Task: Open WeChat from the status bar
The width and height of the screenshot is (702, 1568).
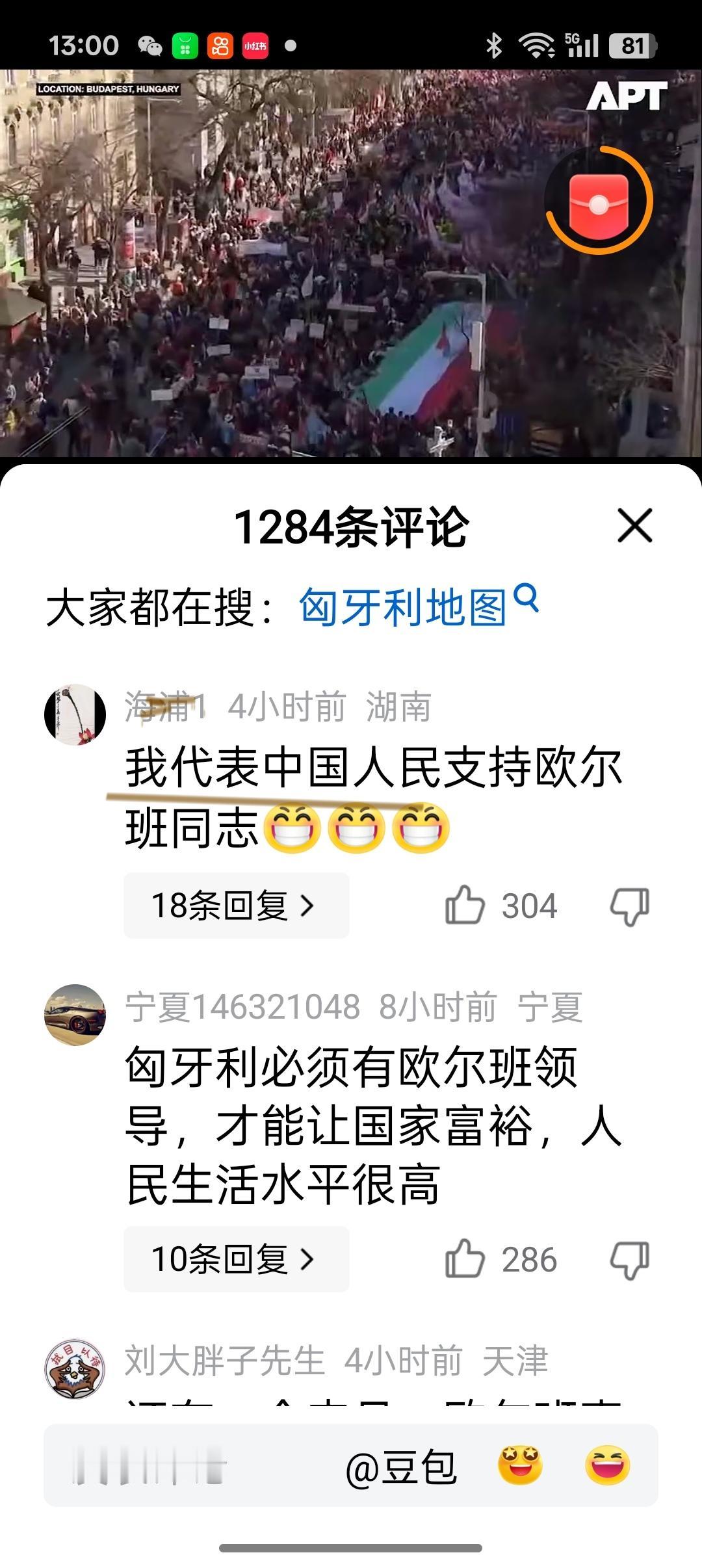Action: 151,46
